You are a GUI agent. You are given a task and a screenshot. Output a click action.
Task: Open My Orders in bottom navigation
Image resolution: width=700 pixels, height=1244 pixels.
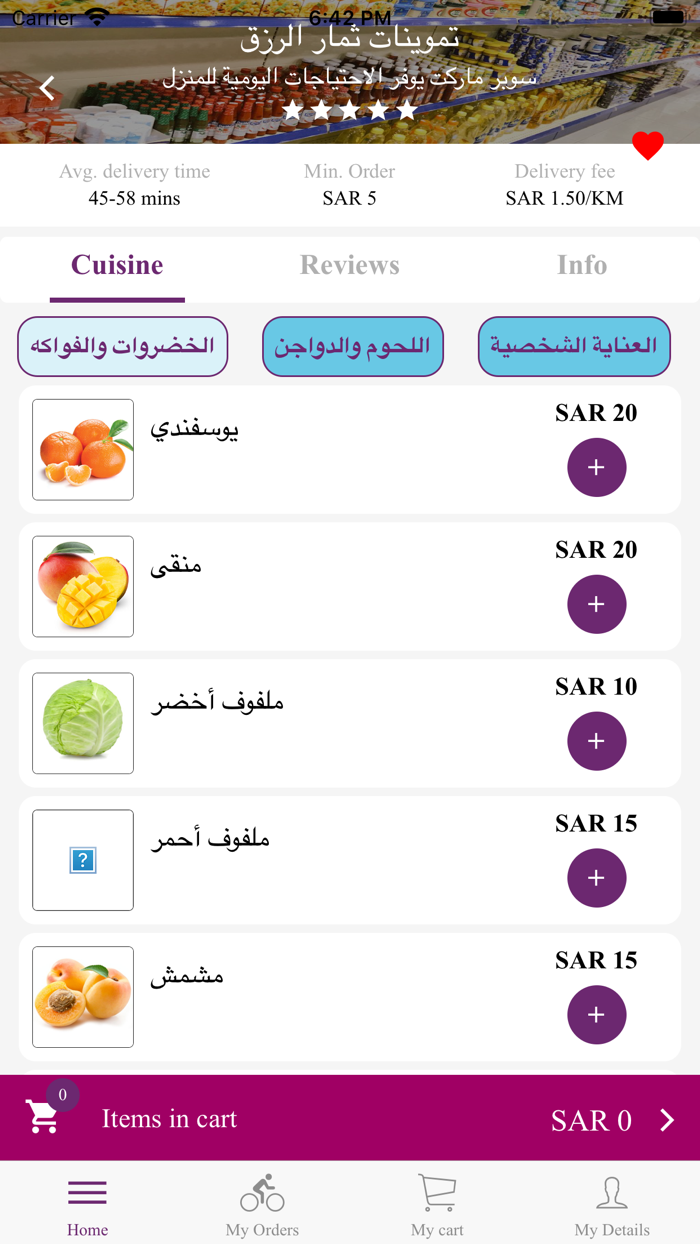[x=262, y=1205]
